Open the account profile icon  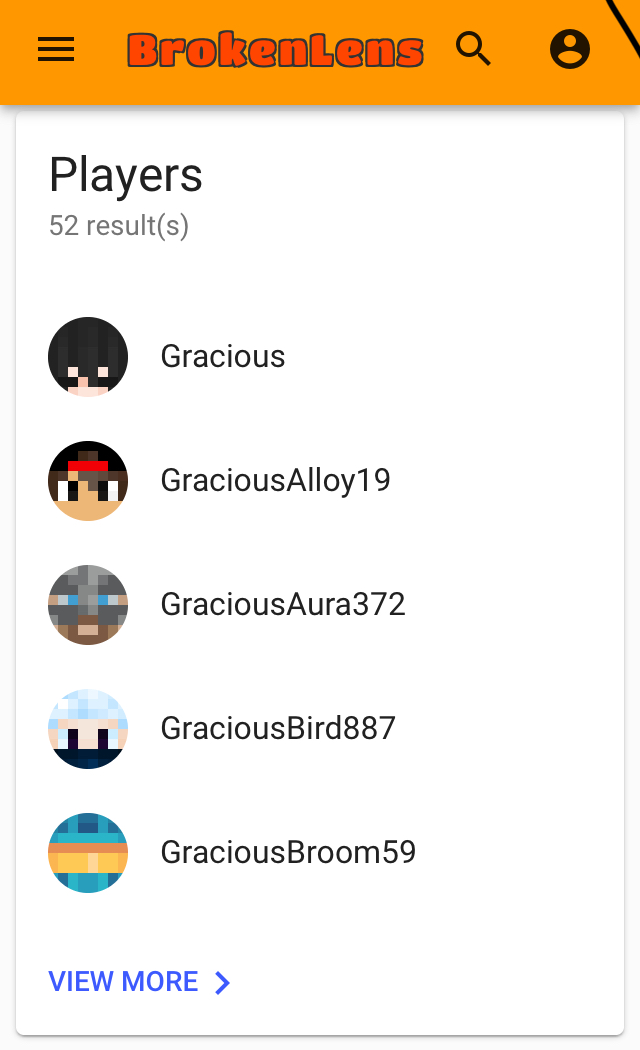click(570, 49)
